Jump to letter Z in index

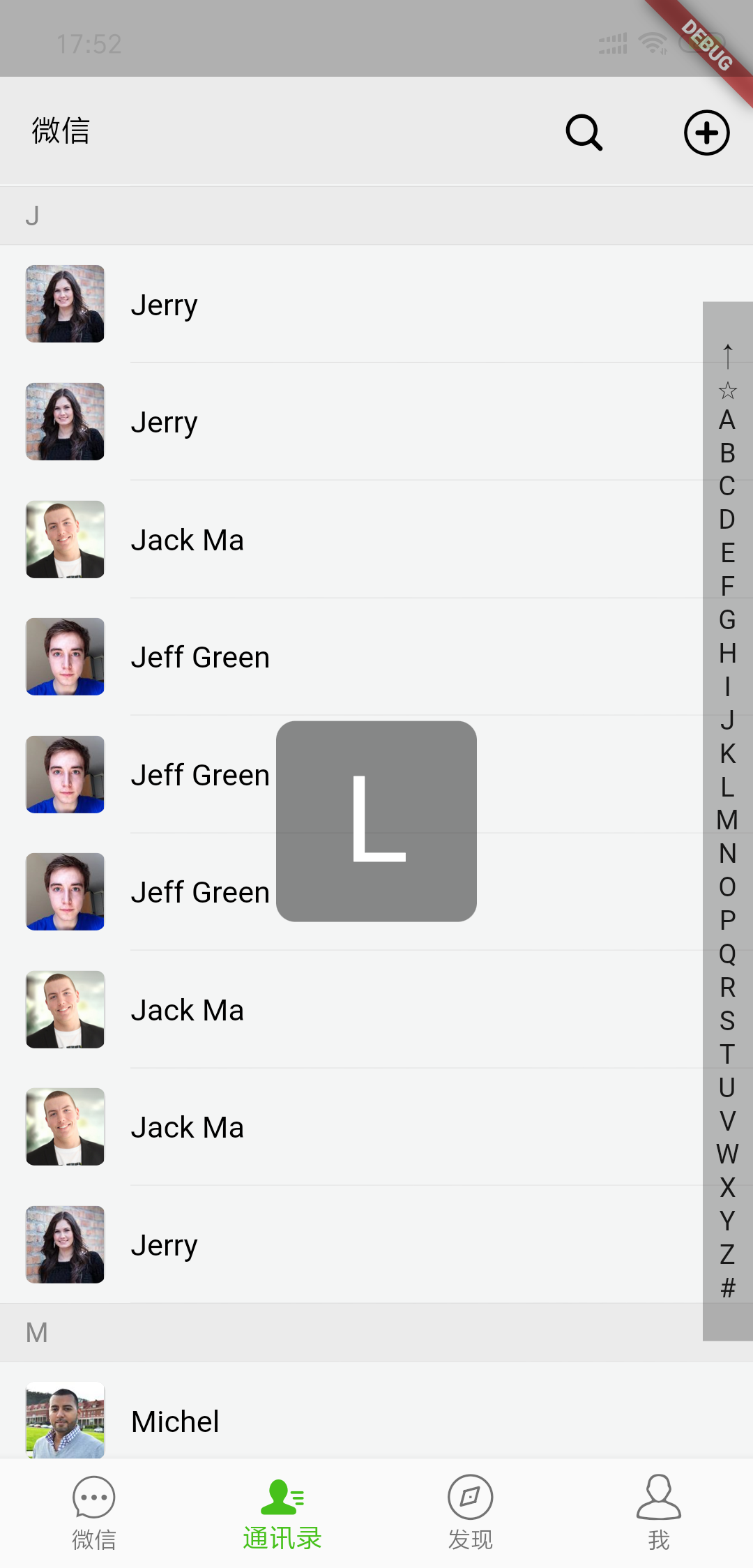727,1254
